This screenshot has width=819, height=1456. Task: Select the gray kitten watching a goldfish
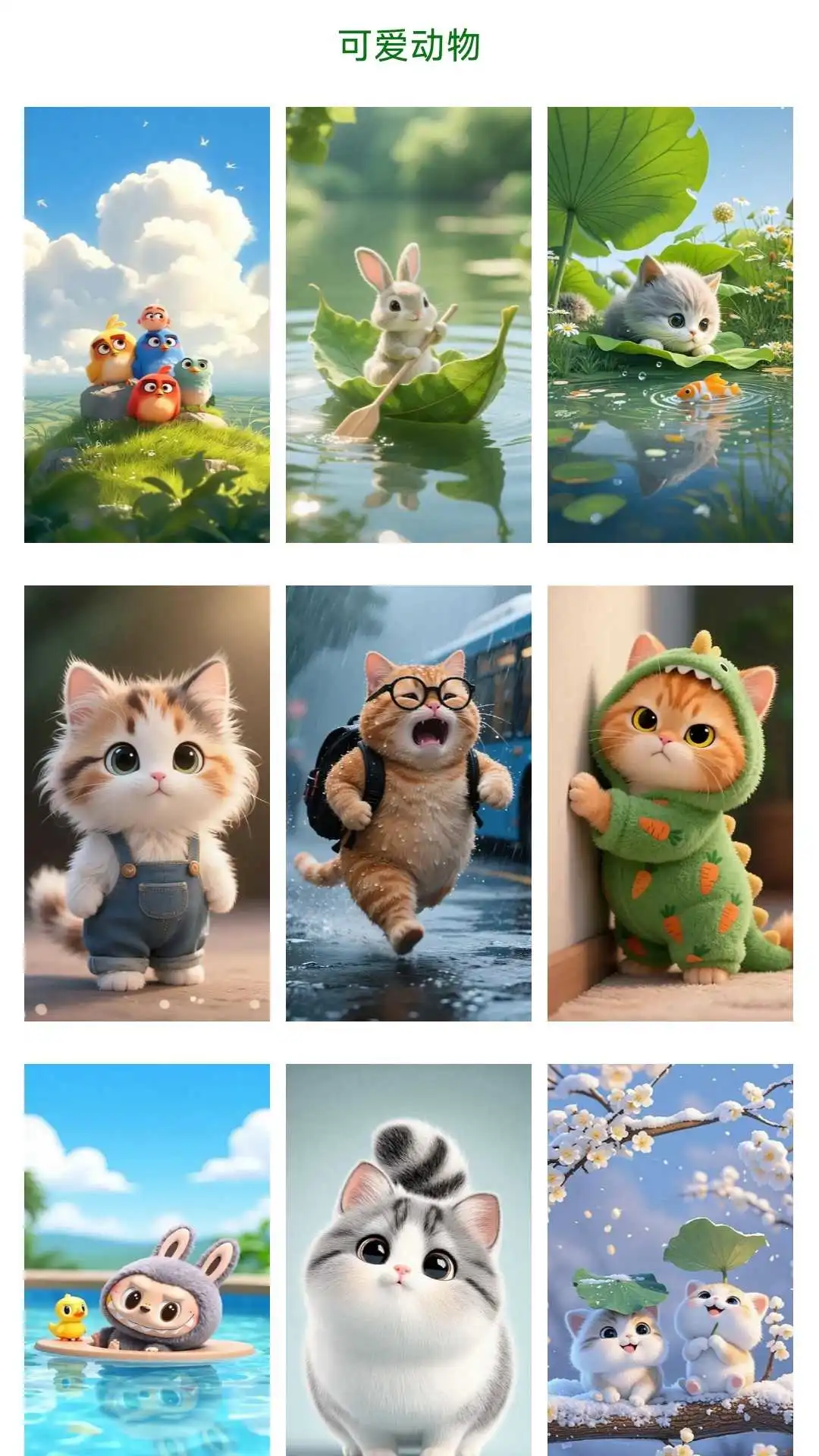670,325
